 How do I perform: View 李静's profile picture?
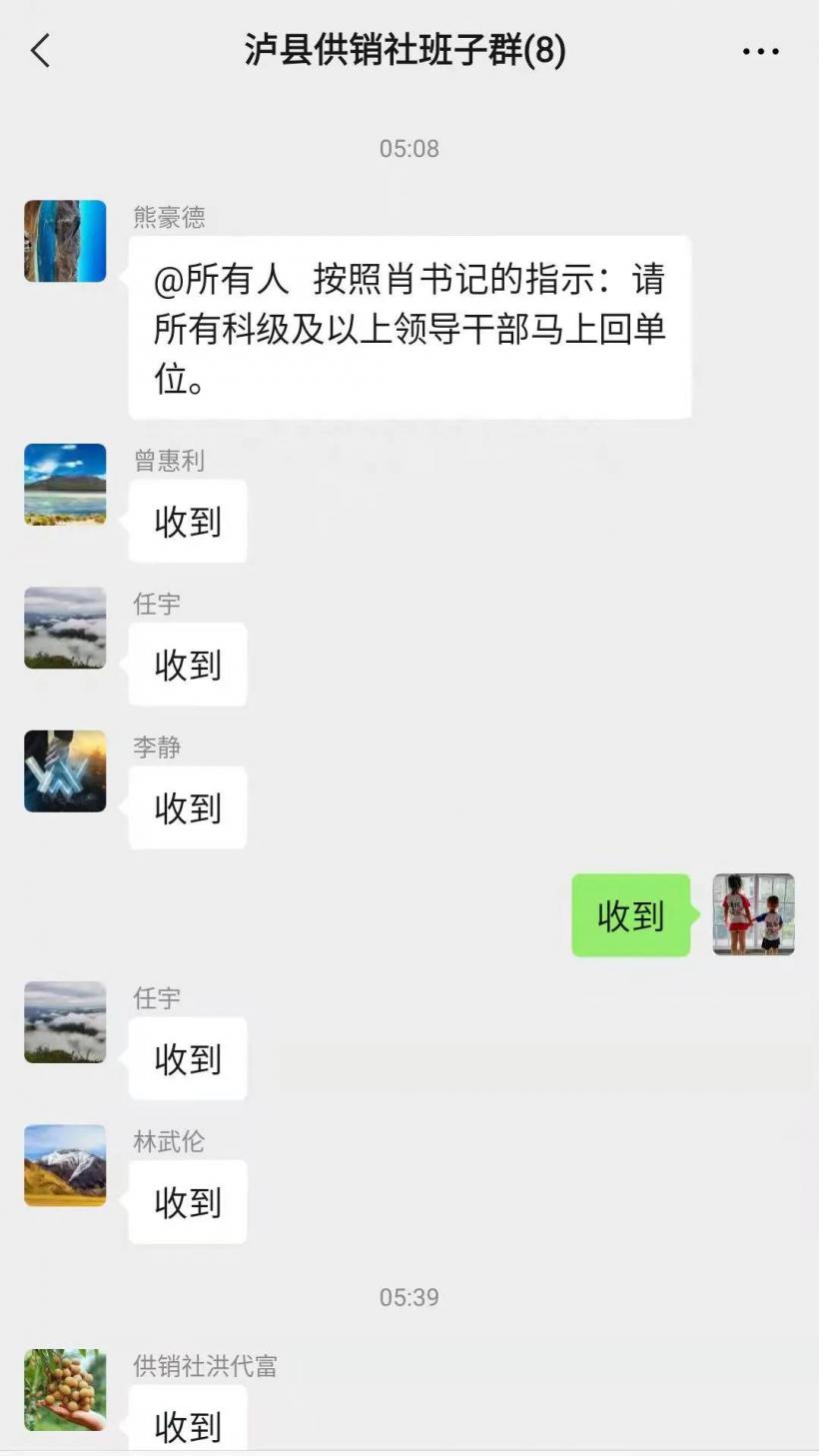click(65, 771)
